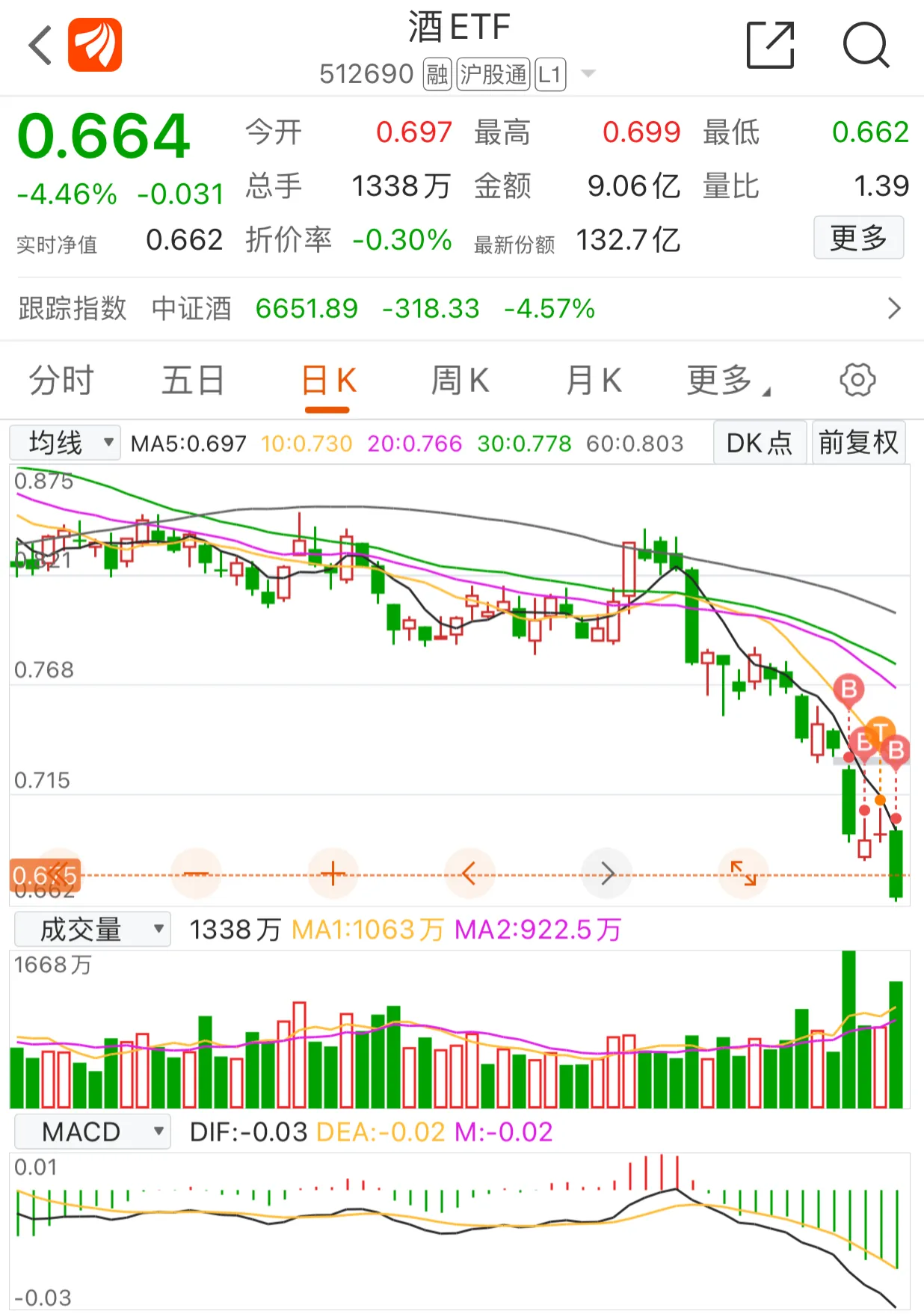The width and height of the screenshot is (924, 1314).
Task: Go back to the previous screen
Action: coord(40,46)
